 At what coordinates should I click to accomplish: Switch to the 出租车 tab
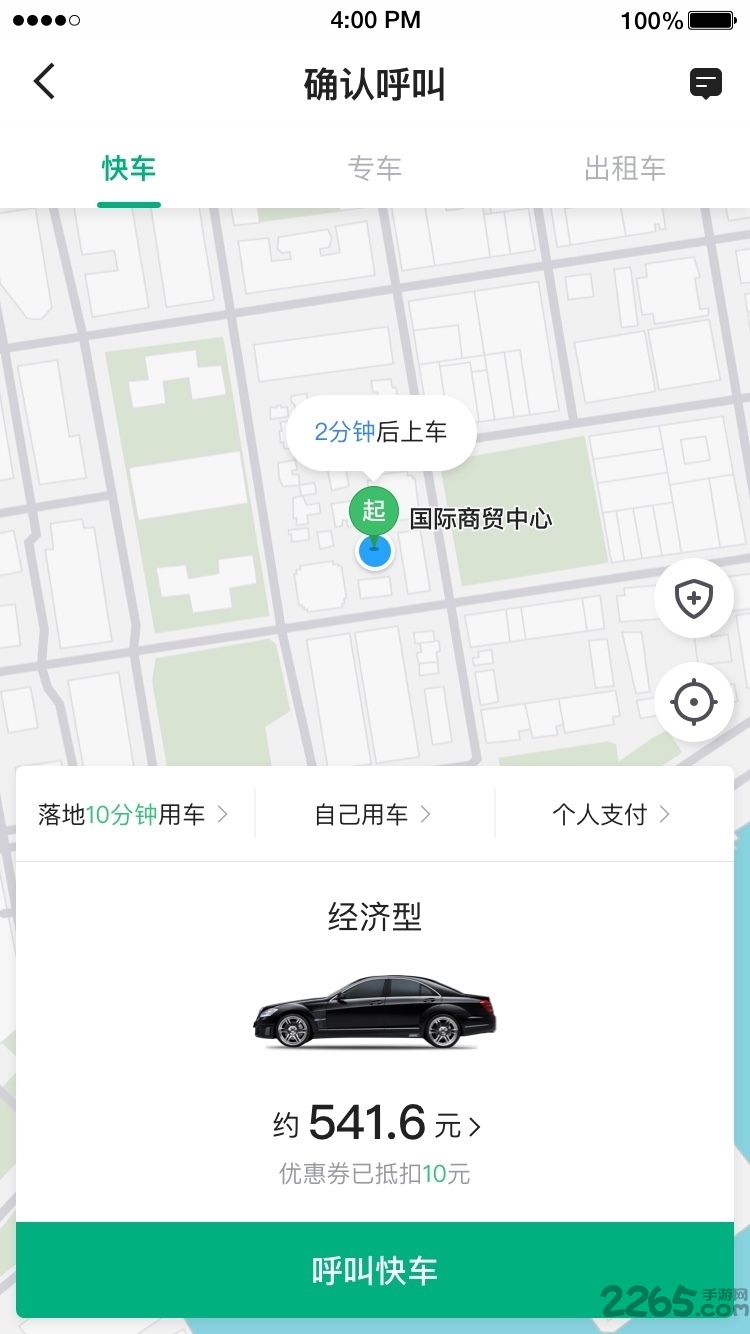click(624, 169)
